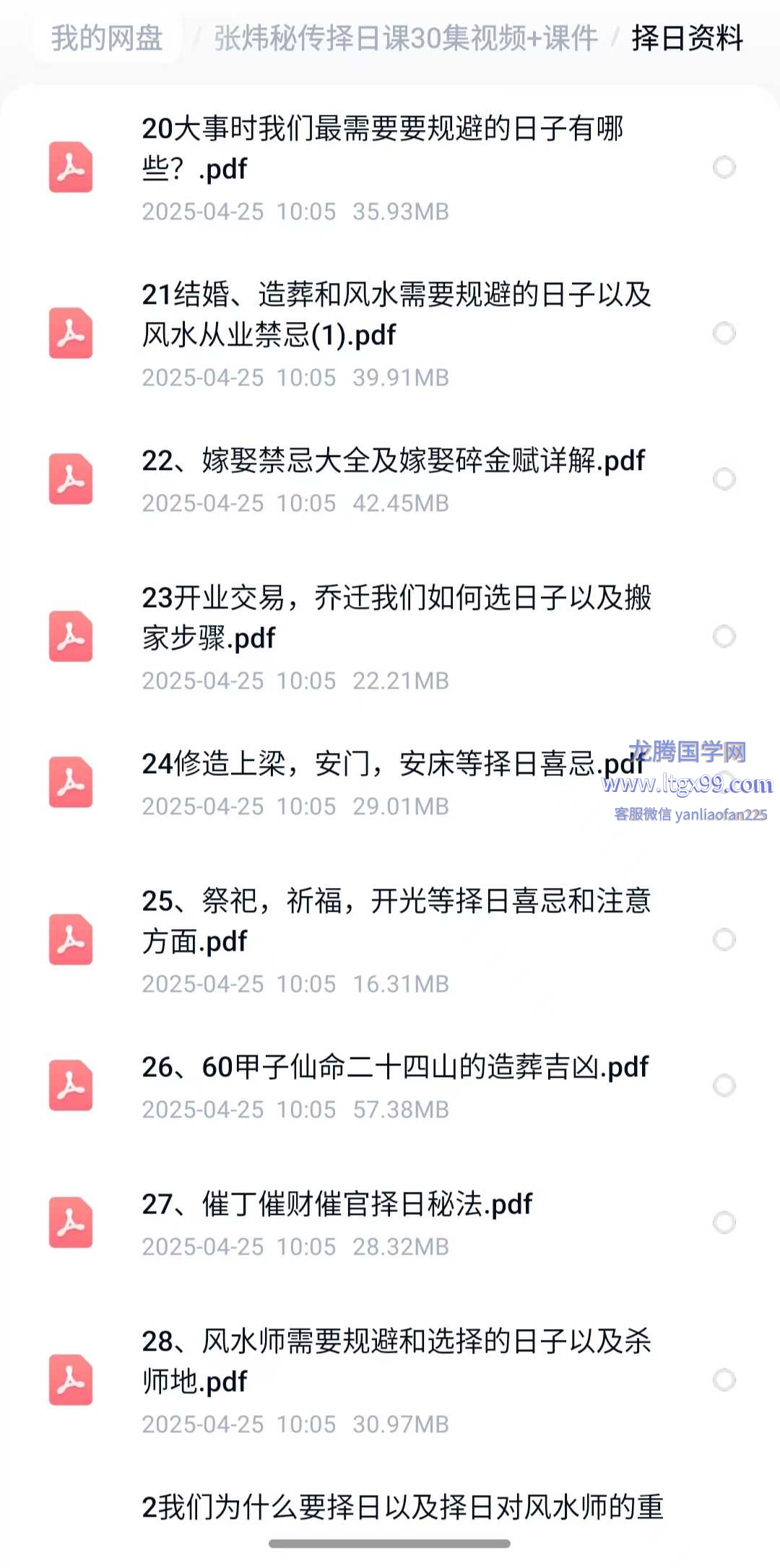Go to 我的网盘 in breadcrumb
Screen dimensions: 780x1568
(x=107, y=38)
